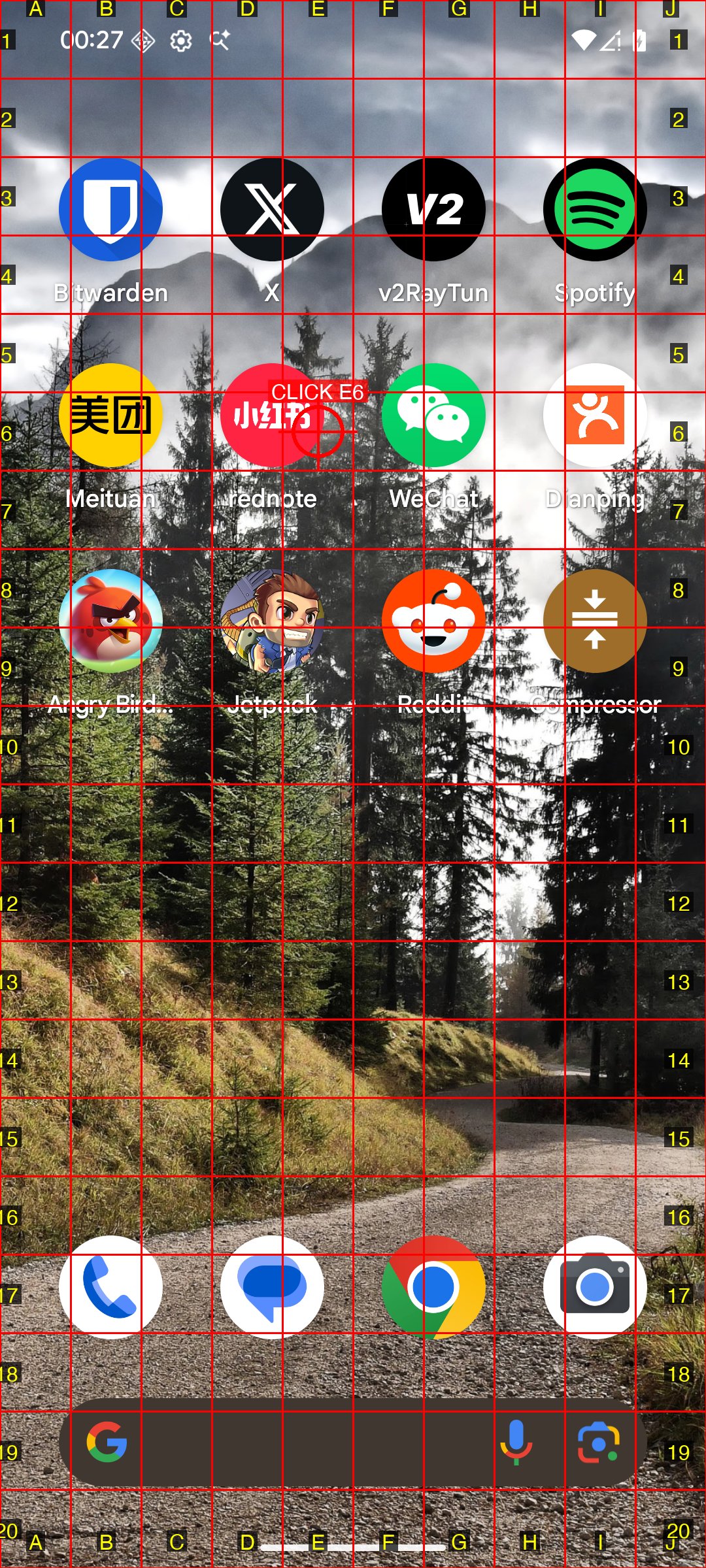
Task: Open the Bitwarden app
Action: pyautogui.click(x=110, y=210)
